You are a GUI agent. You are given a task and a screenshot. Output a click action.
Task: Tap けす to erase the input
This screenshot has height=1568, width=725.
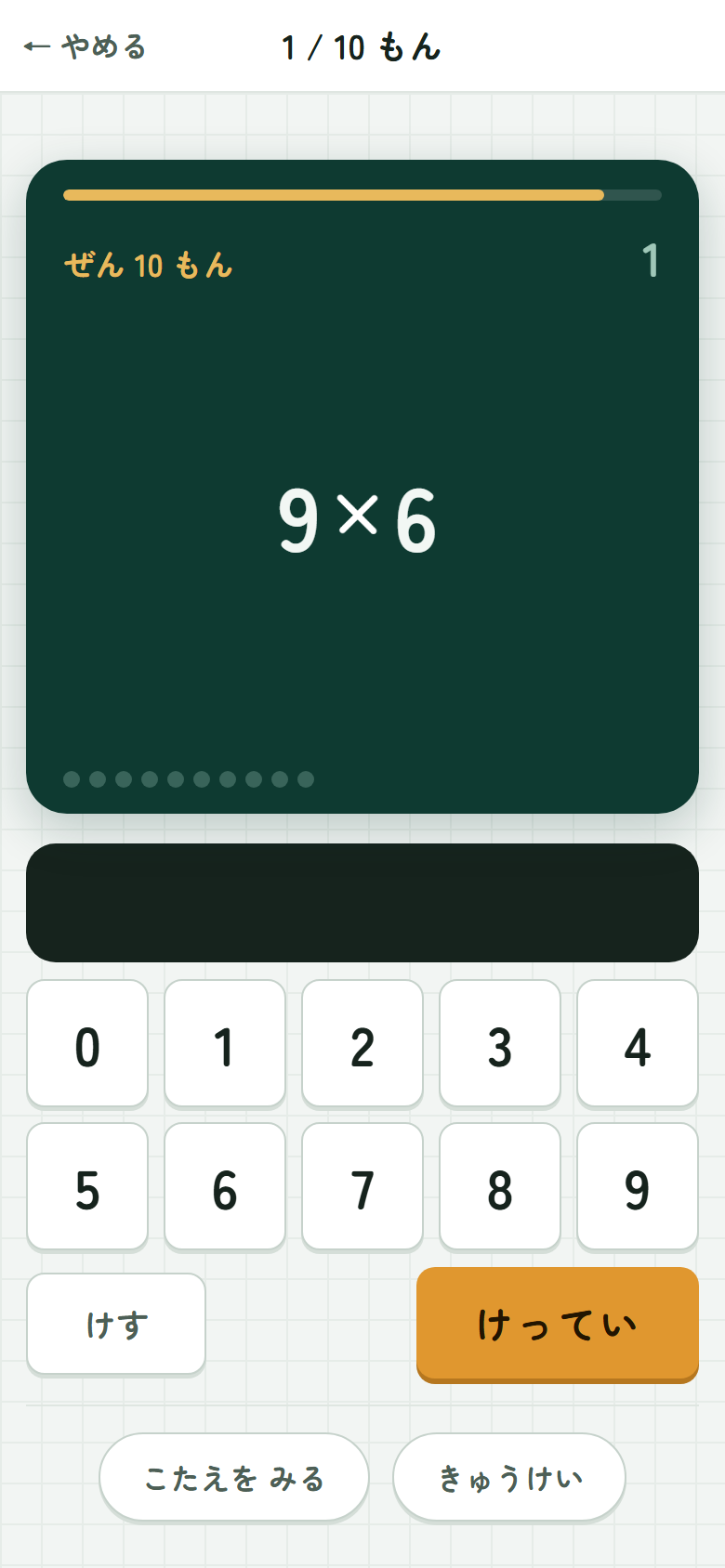click(116, 1324)
